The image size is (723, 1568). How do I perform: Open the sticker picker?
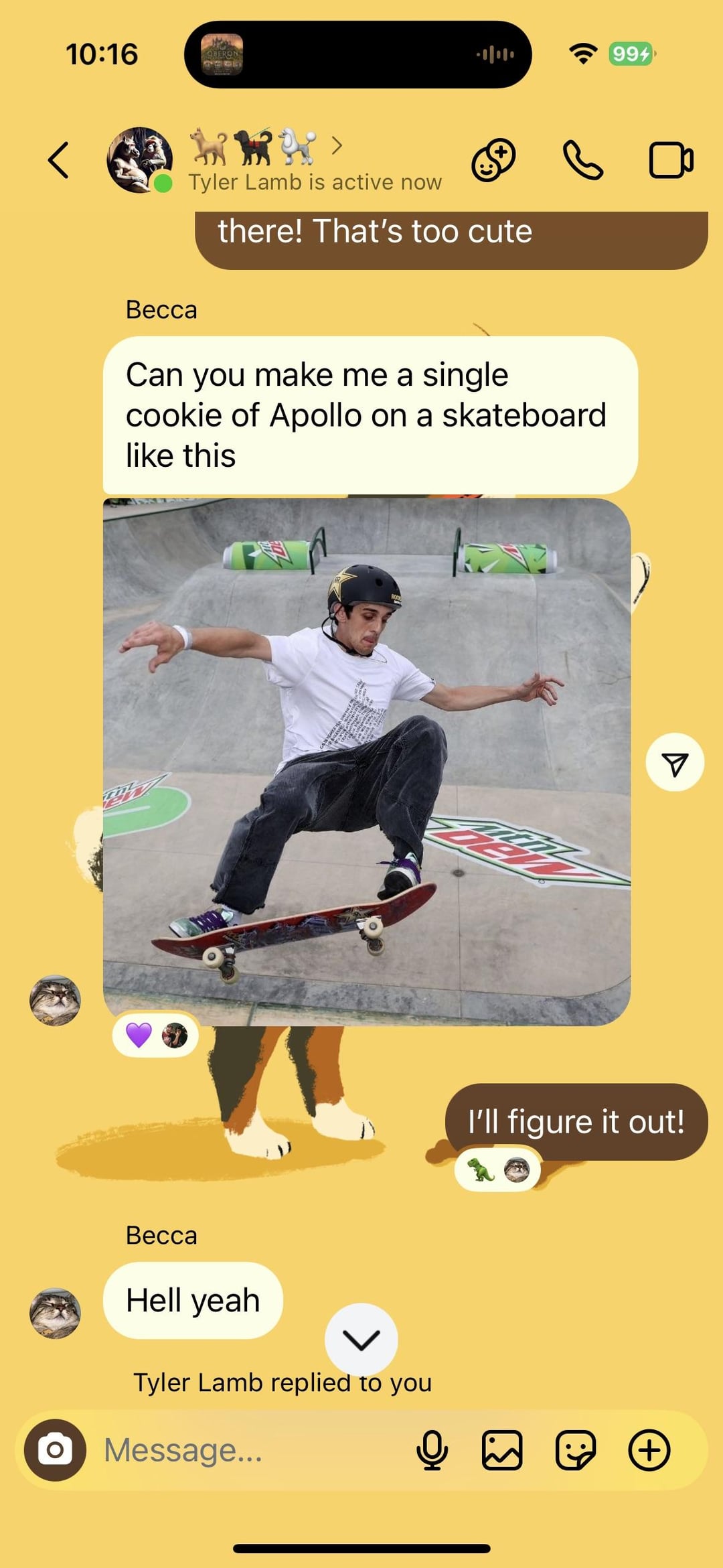[575, 1450]
